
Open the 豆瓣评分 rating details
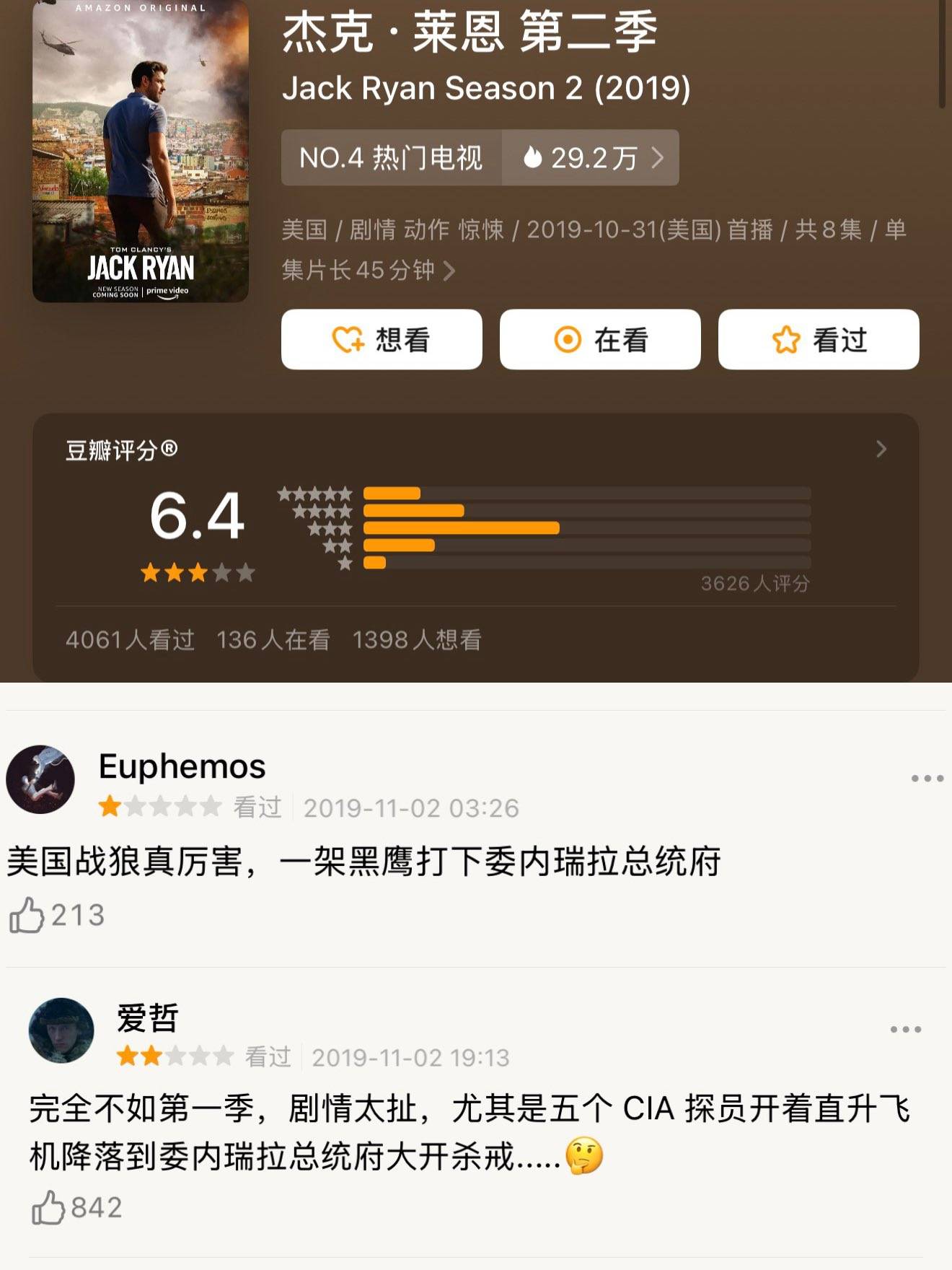pyautogui.click(x=881, y=449)
